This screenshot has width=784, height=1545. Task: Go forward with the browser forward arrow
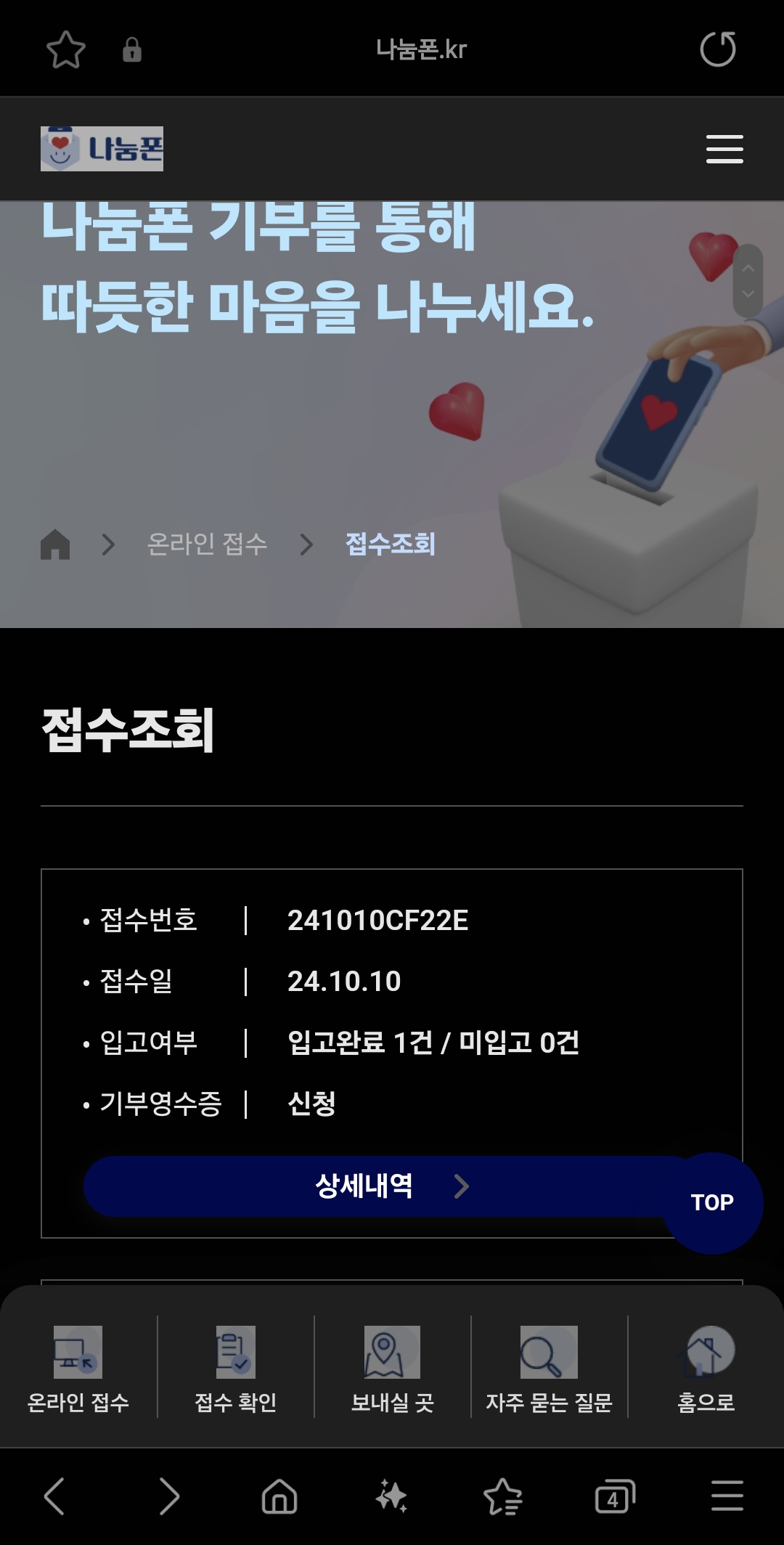(x=168, y=1496)
